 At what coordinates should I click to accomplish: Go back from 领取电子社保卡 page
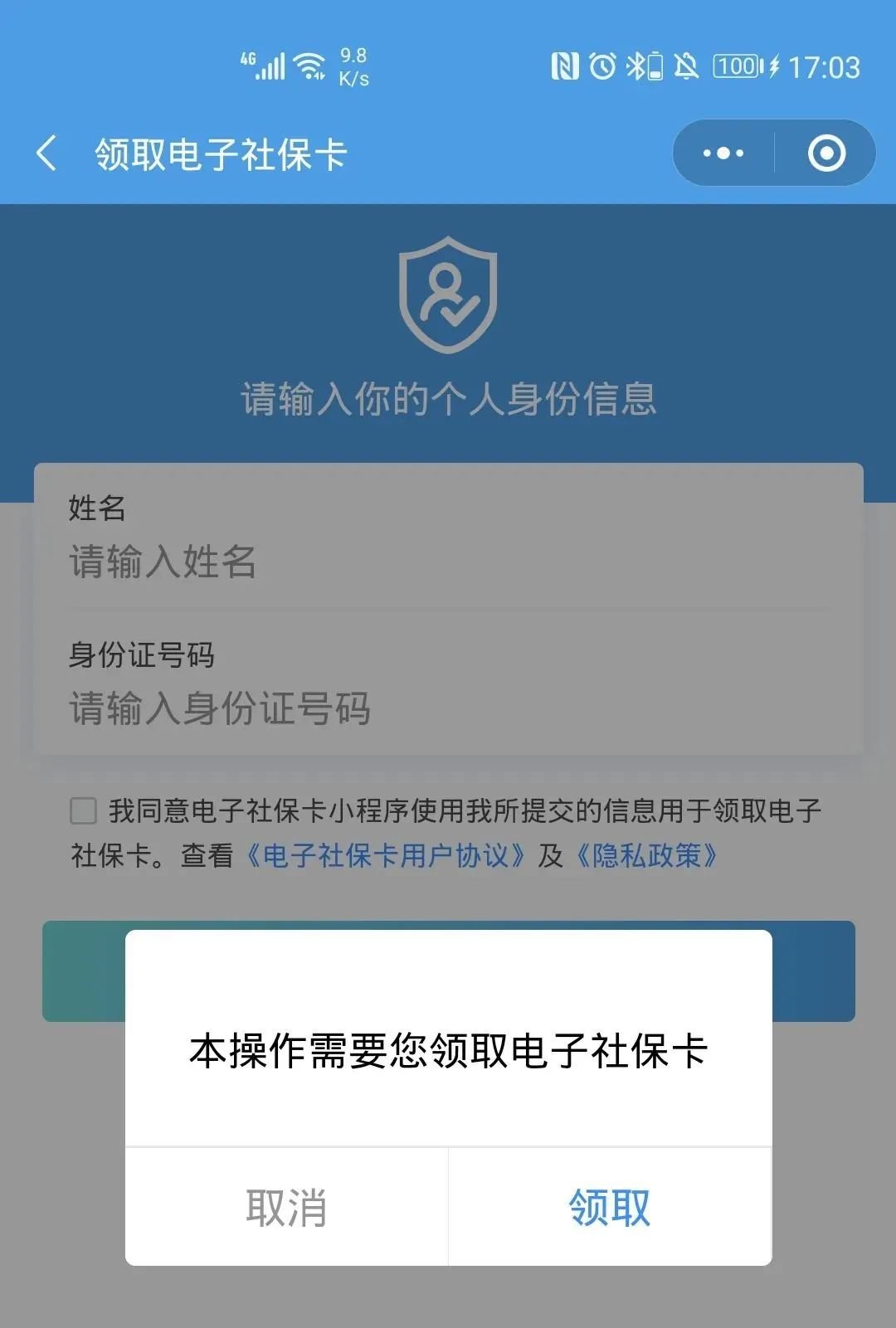pos(47,153)
